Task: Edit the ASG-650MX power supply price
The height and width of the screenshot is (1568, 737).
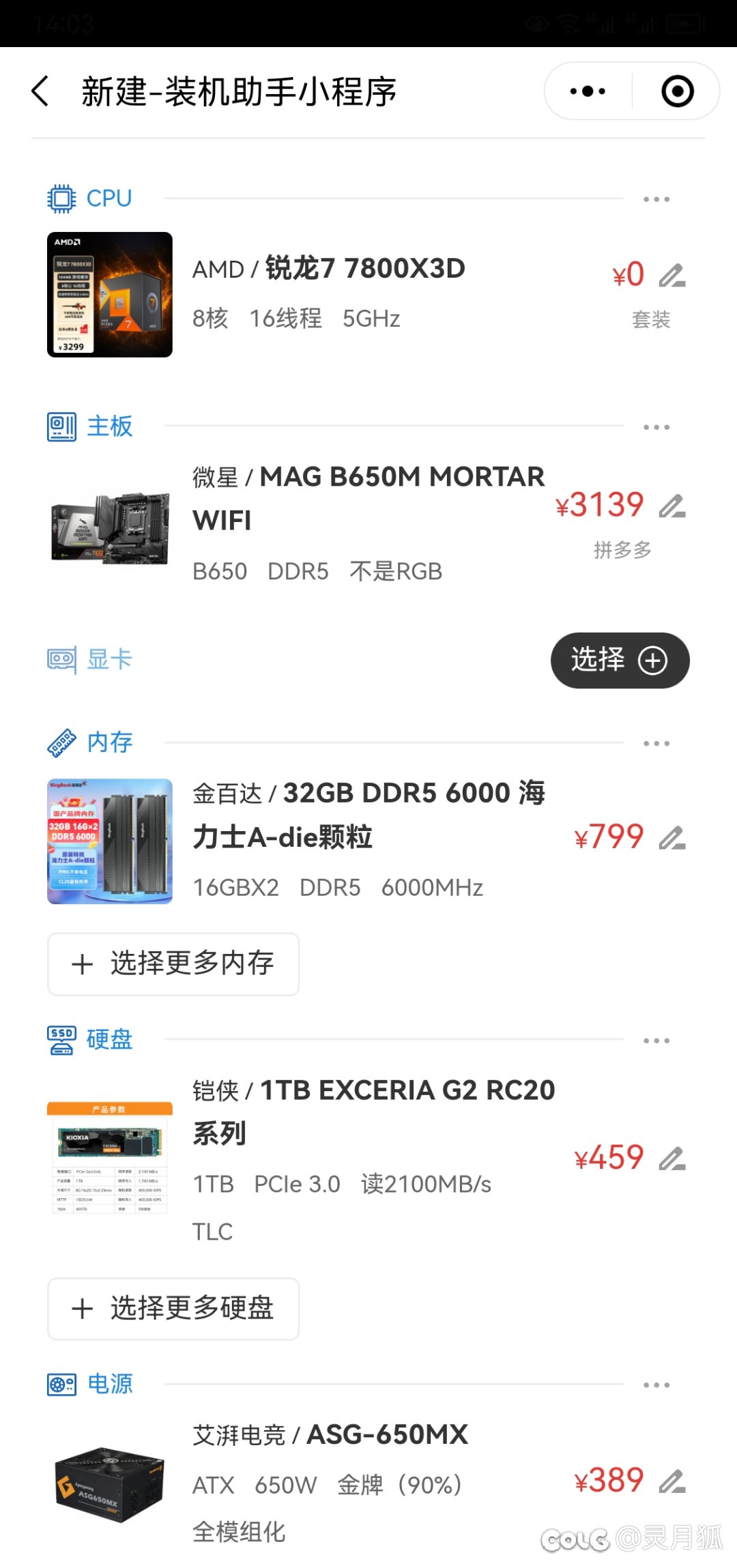Action: point(672,1481)
